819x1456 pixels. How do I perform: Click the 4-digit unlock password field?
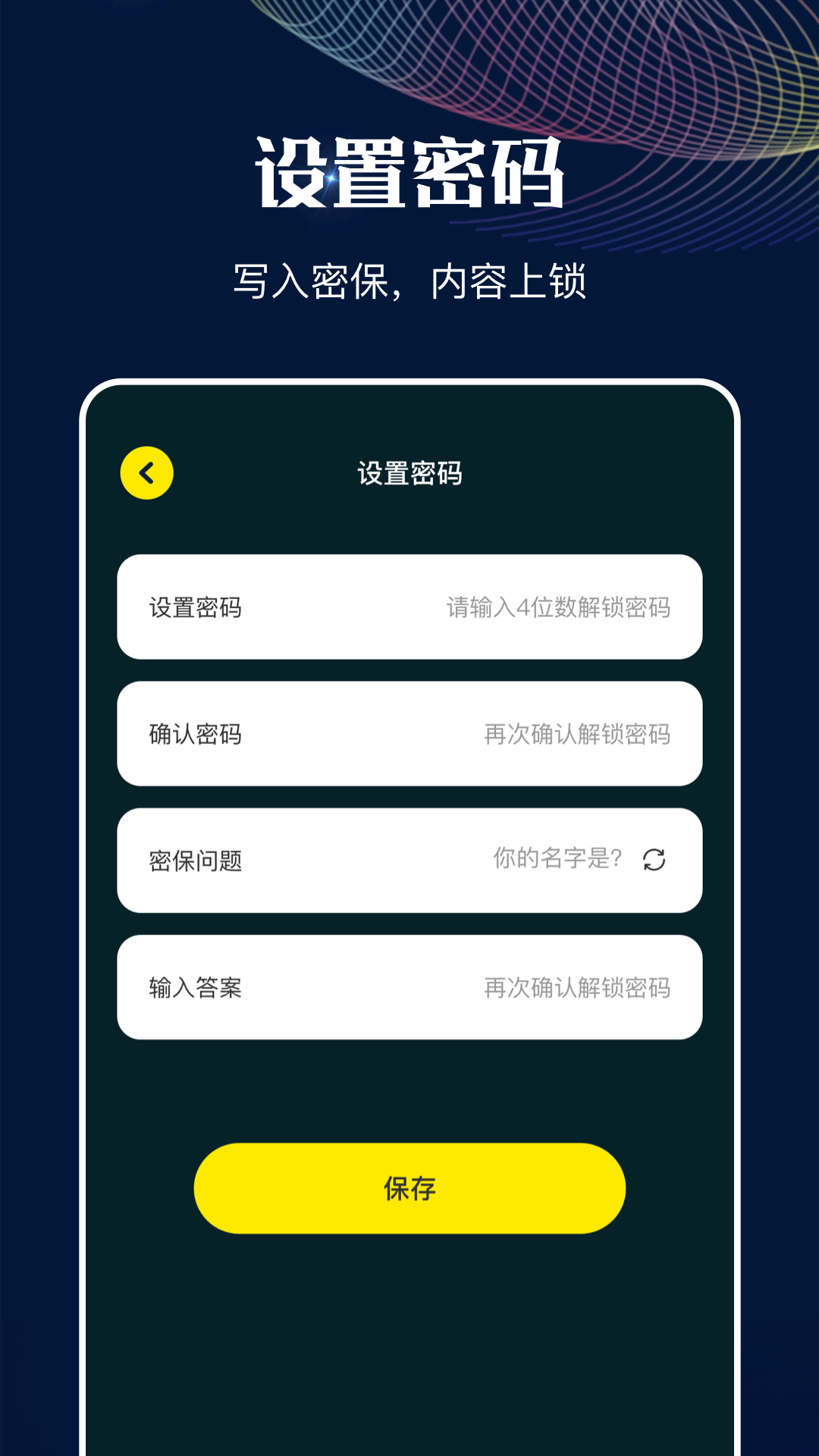(x=409, y=607)
